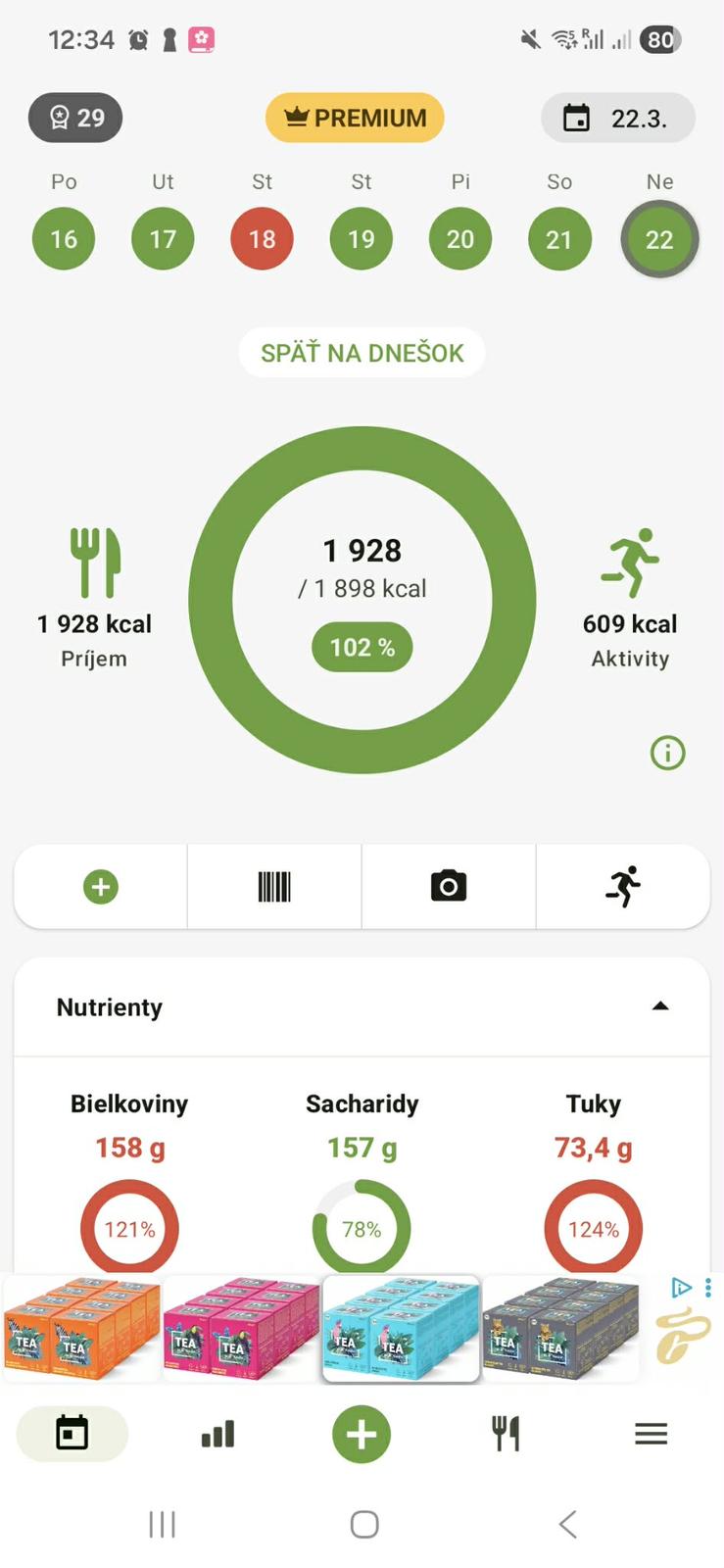Collapse the Nutrienty section
The image size is (724, 1568).
coord(660,1006)
